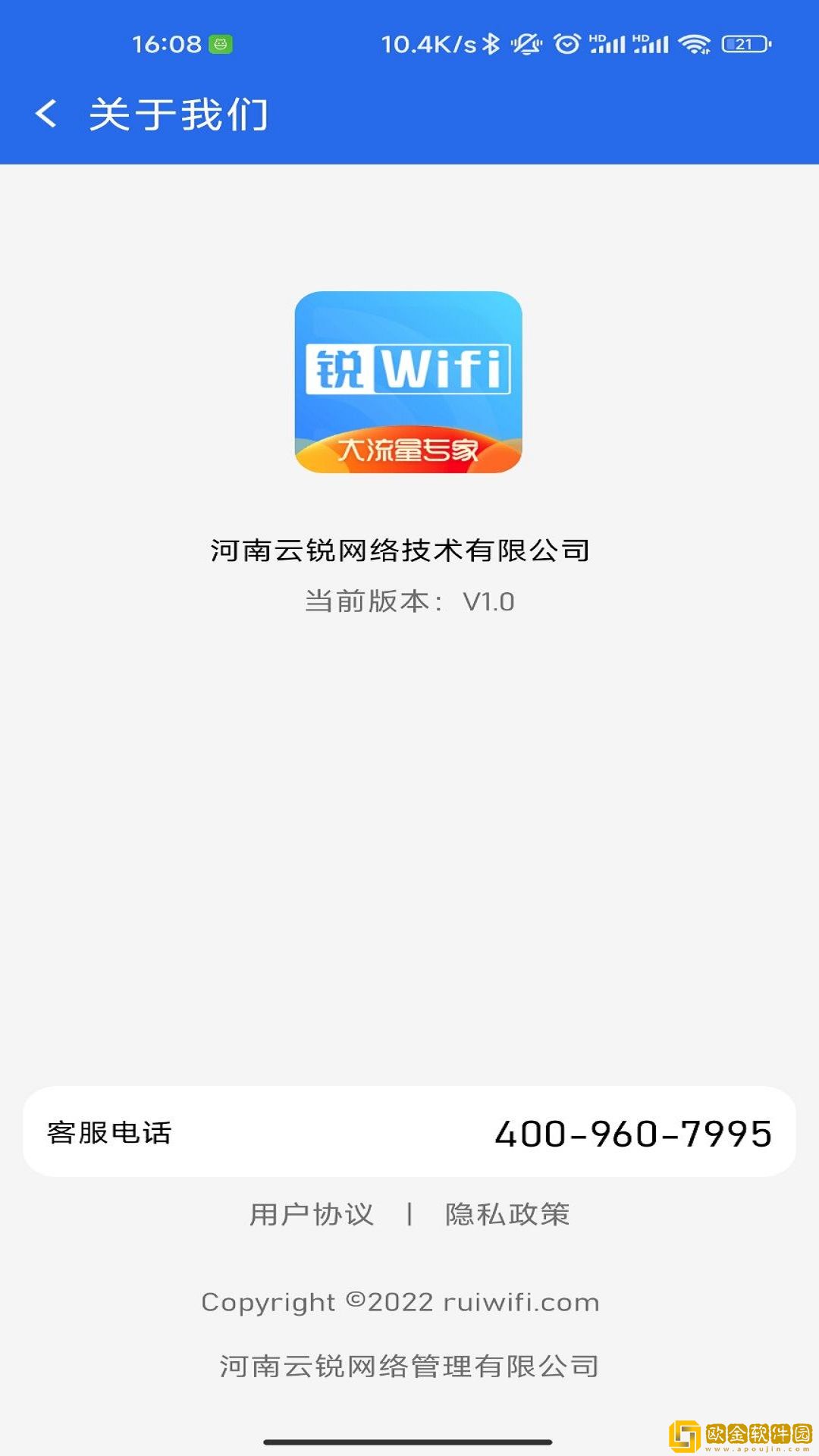This screenshot has width=819, height=1456.
Task: Tap the 大流量专家 banner on the logo
Action: [409, 449]
